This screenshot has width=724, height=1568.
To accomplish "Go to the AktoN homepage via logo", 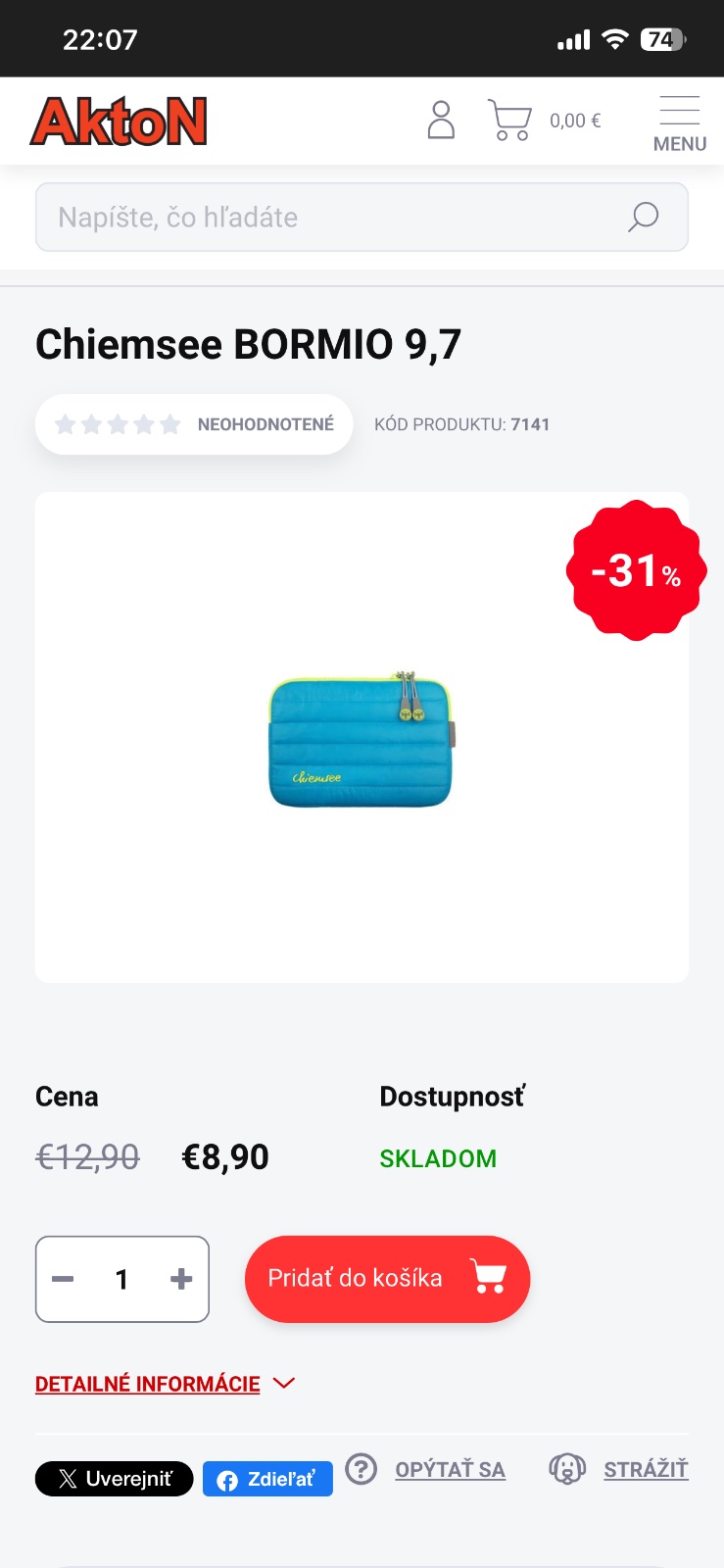I will [120, 122].
